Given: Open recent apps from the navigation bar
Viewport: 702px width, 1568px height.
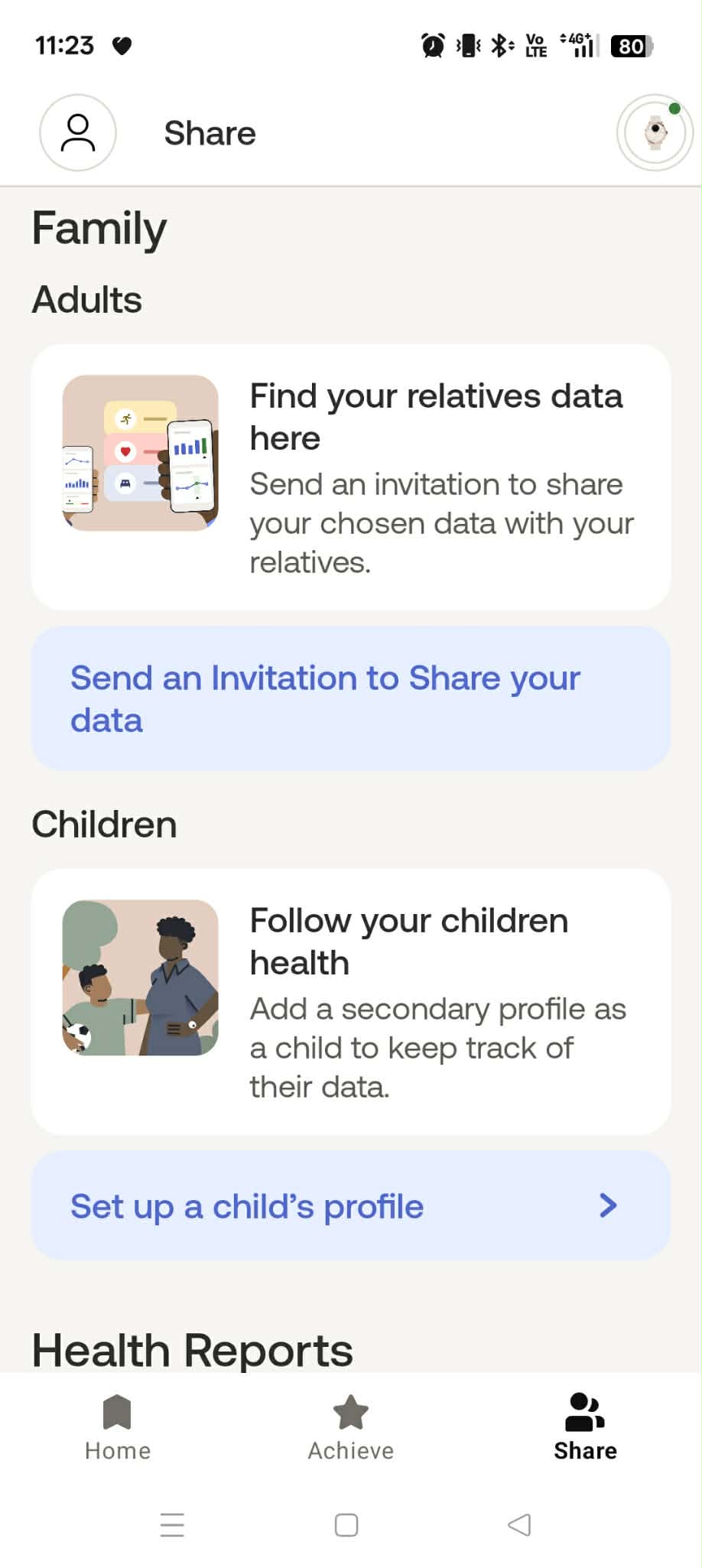Looking at the screenshot, I should [x=172, y=1524].
